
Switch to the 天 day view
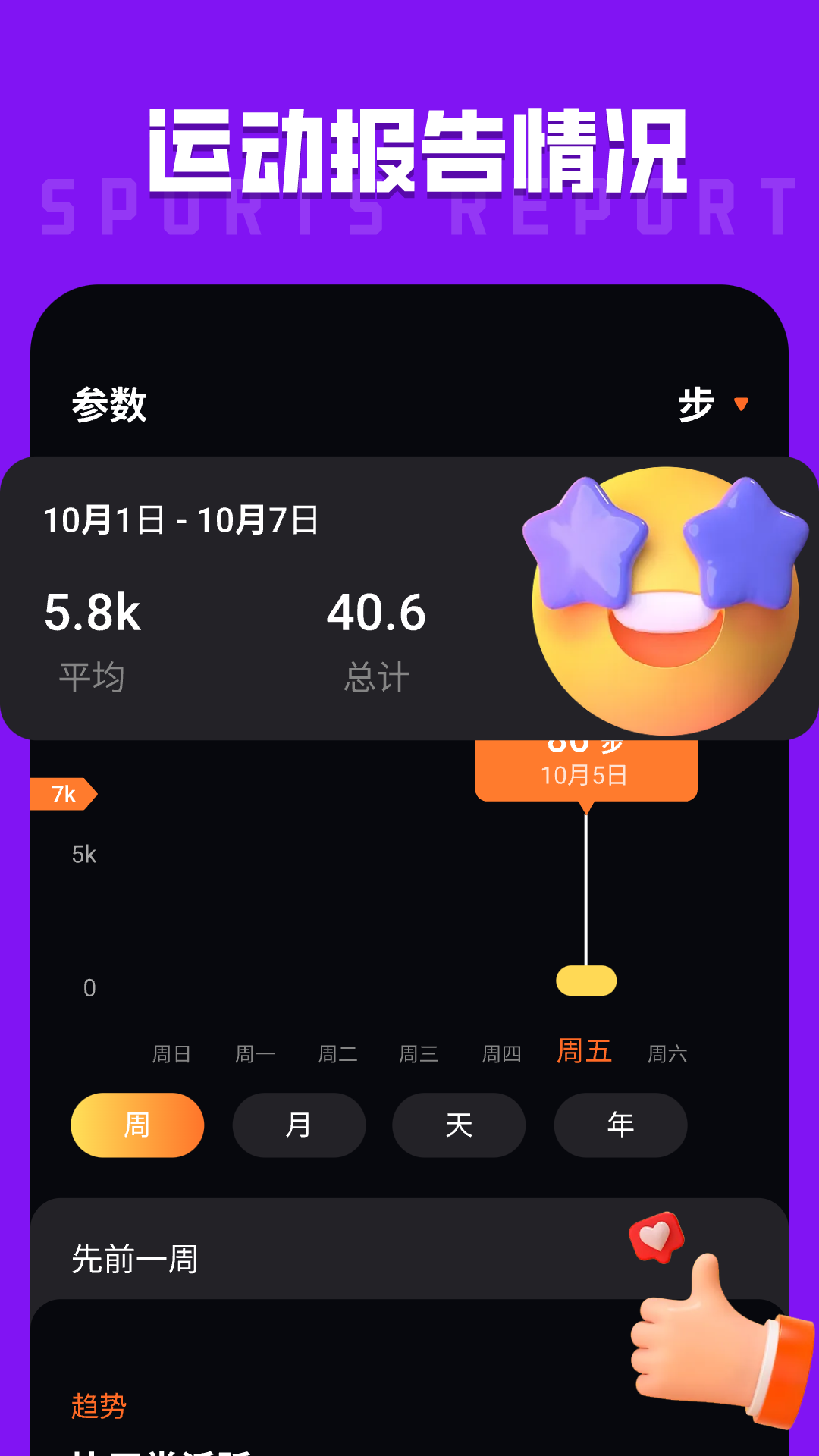[x=458, y=1125]
